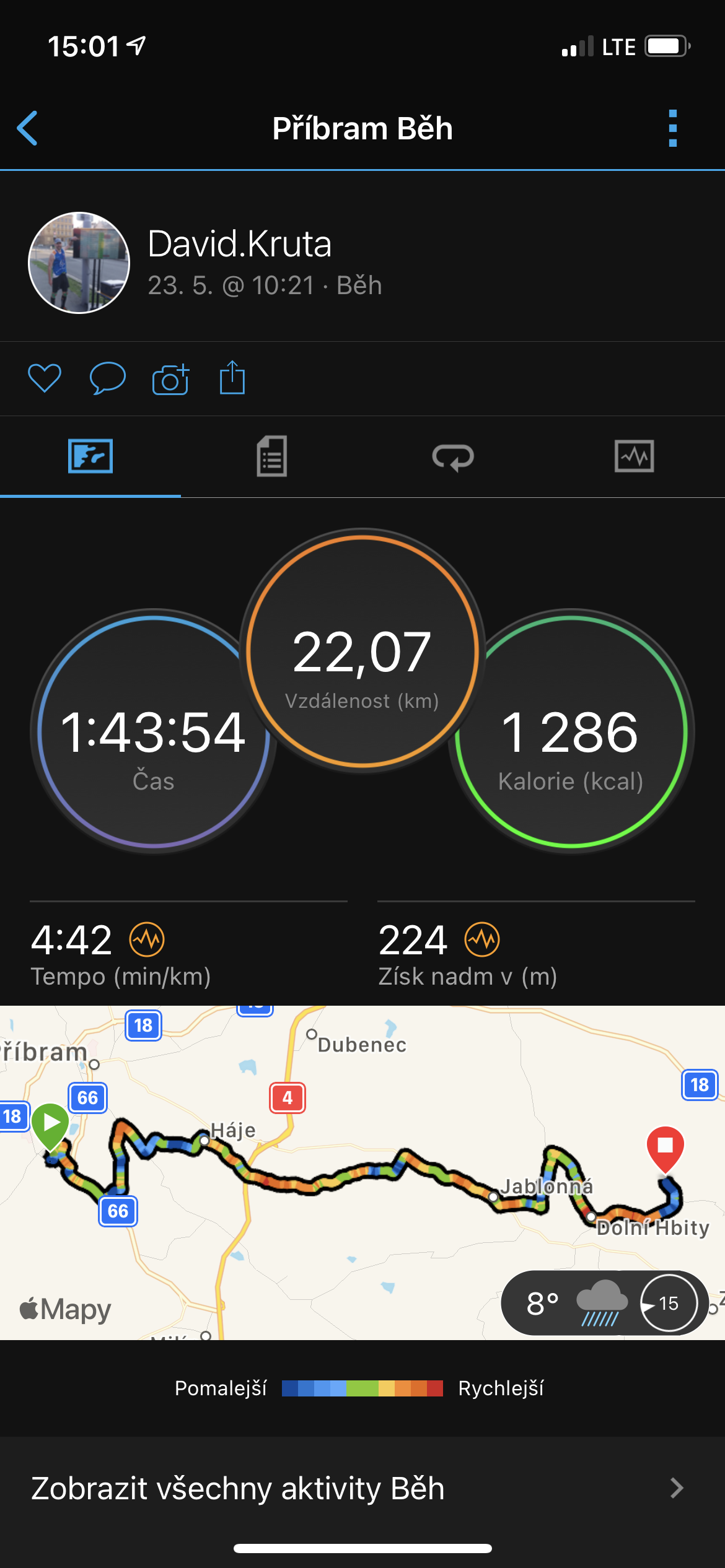Share the activity with the share icon
The image size is (725, 1568).
(x=232, y=377)
